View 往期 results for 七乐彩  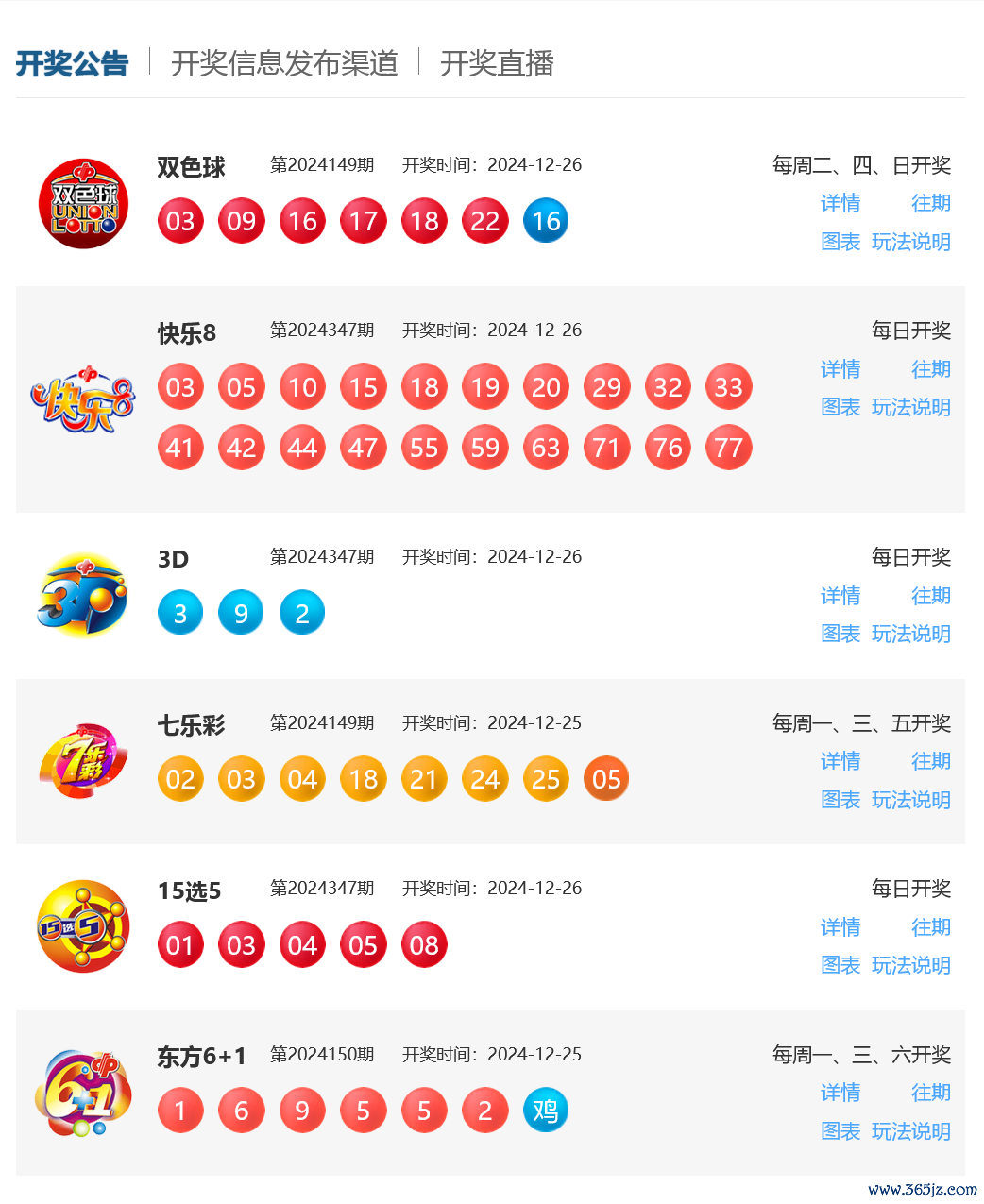(x=930, y=761)
